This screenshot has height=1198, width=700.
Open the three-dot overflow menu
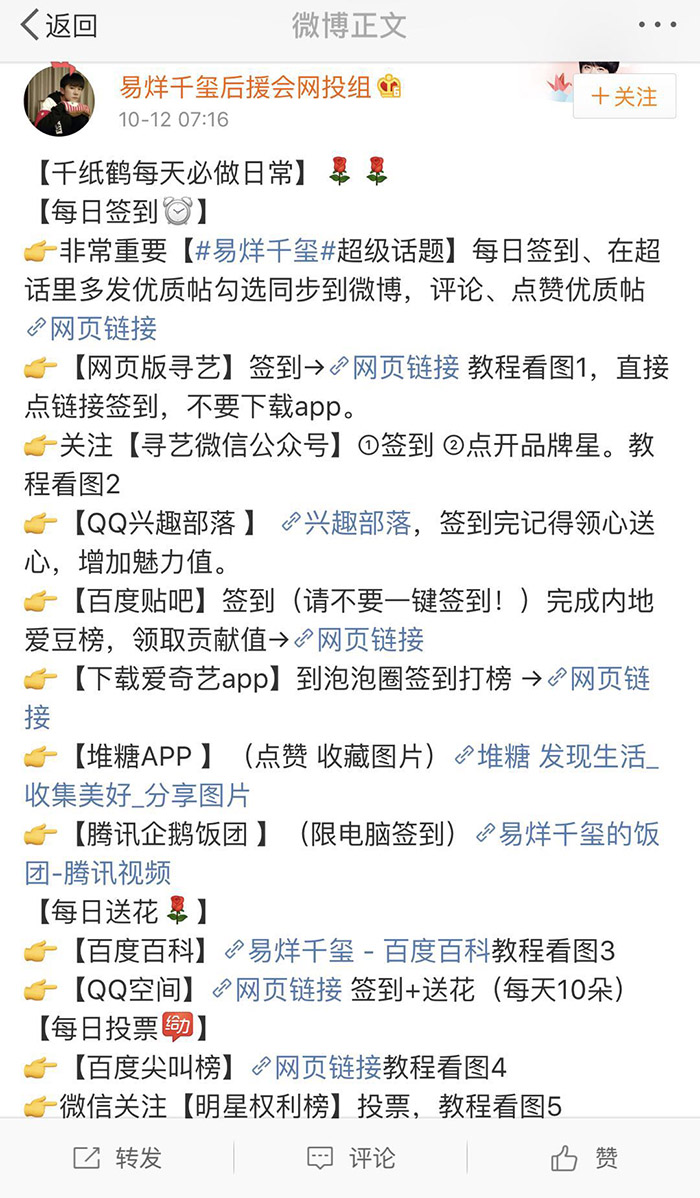click(656, 25)
